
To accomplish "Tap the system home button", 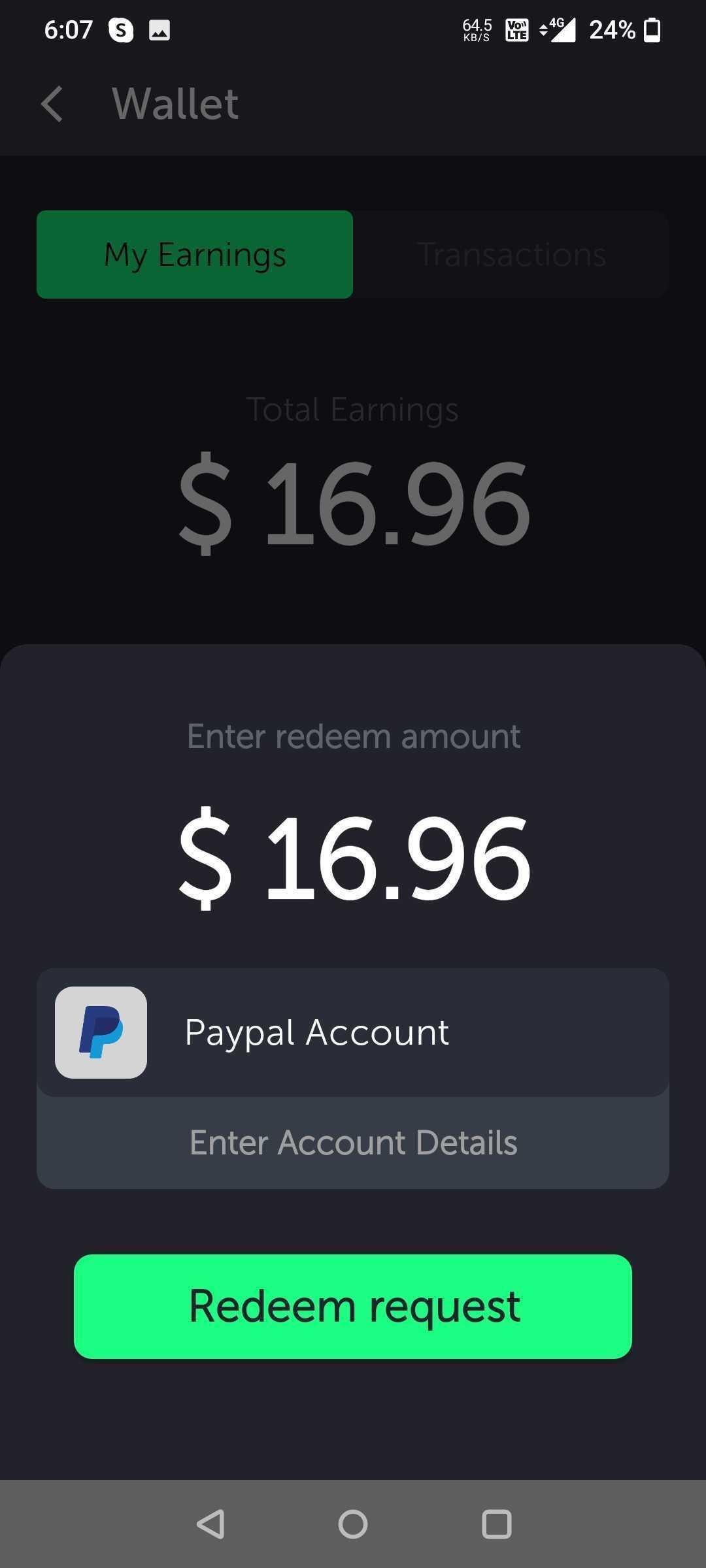I will [x=353, y=1524].
